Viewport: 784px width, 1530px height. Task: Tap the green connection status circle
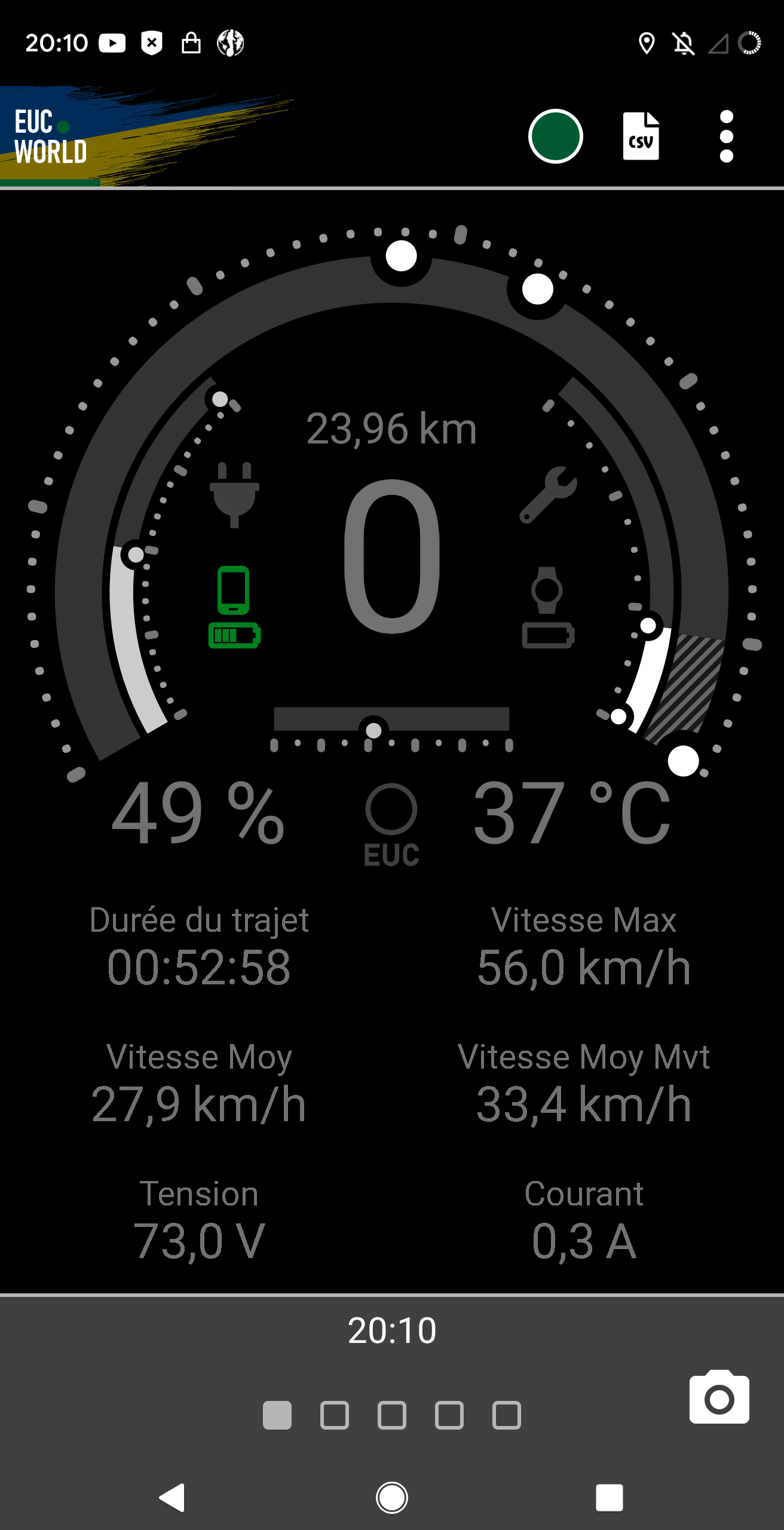coord(556,136)
